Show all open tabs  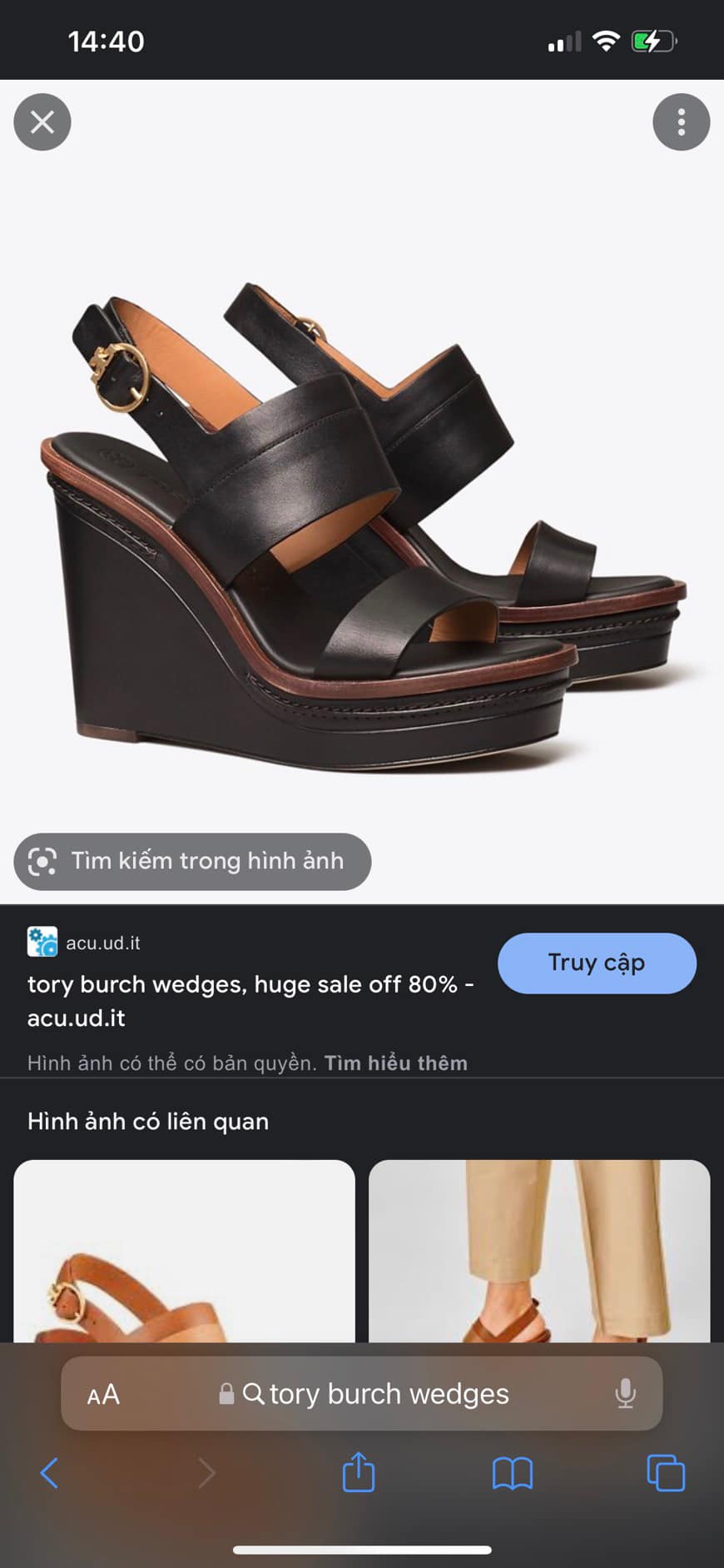(666, 1473)
